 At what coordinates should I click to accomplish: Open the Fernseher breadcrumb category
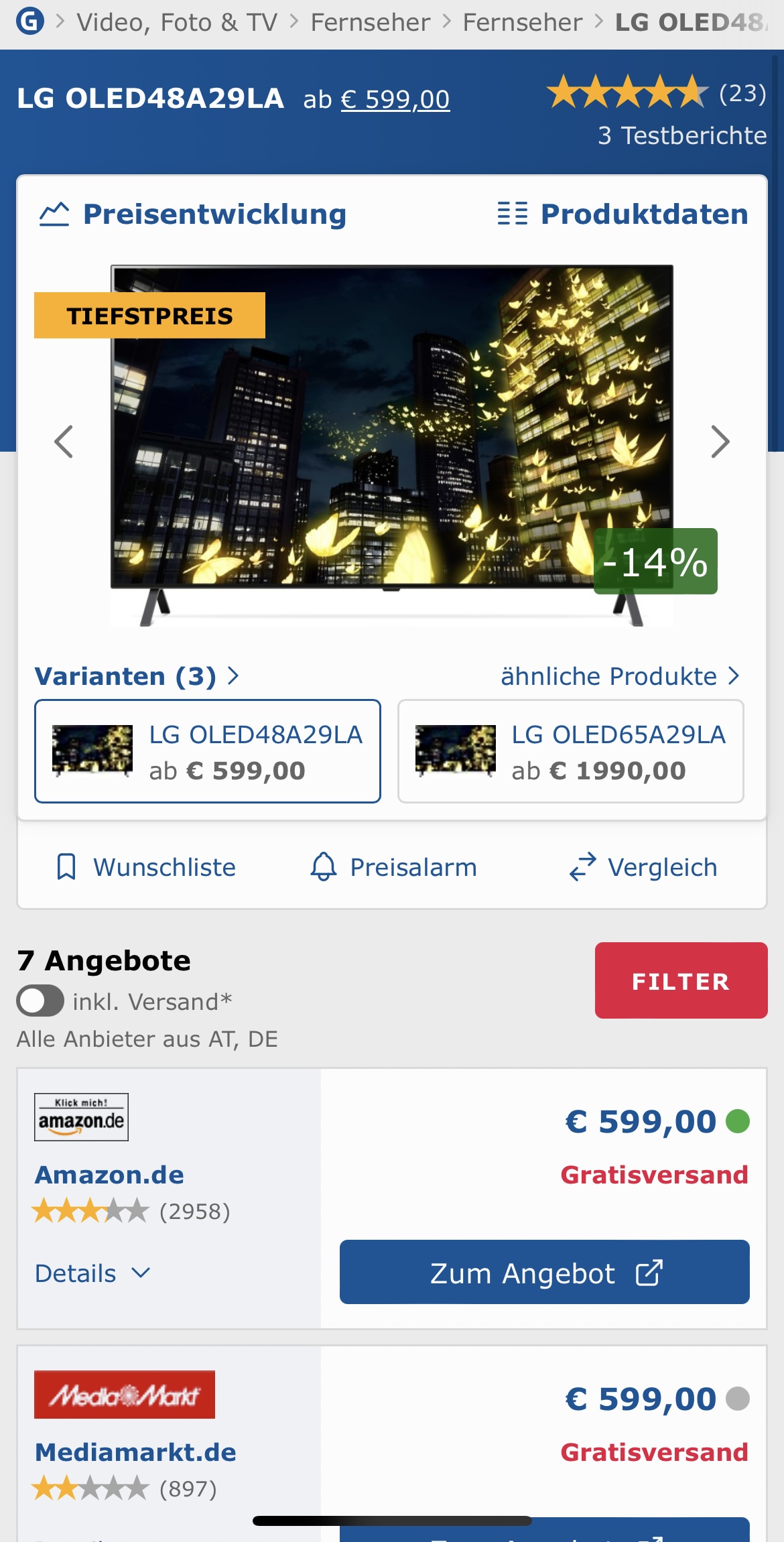(x=371, y=23)
